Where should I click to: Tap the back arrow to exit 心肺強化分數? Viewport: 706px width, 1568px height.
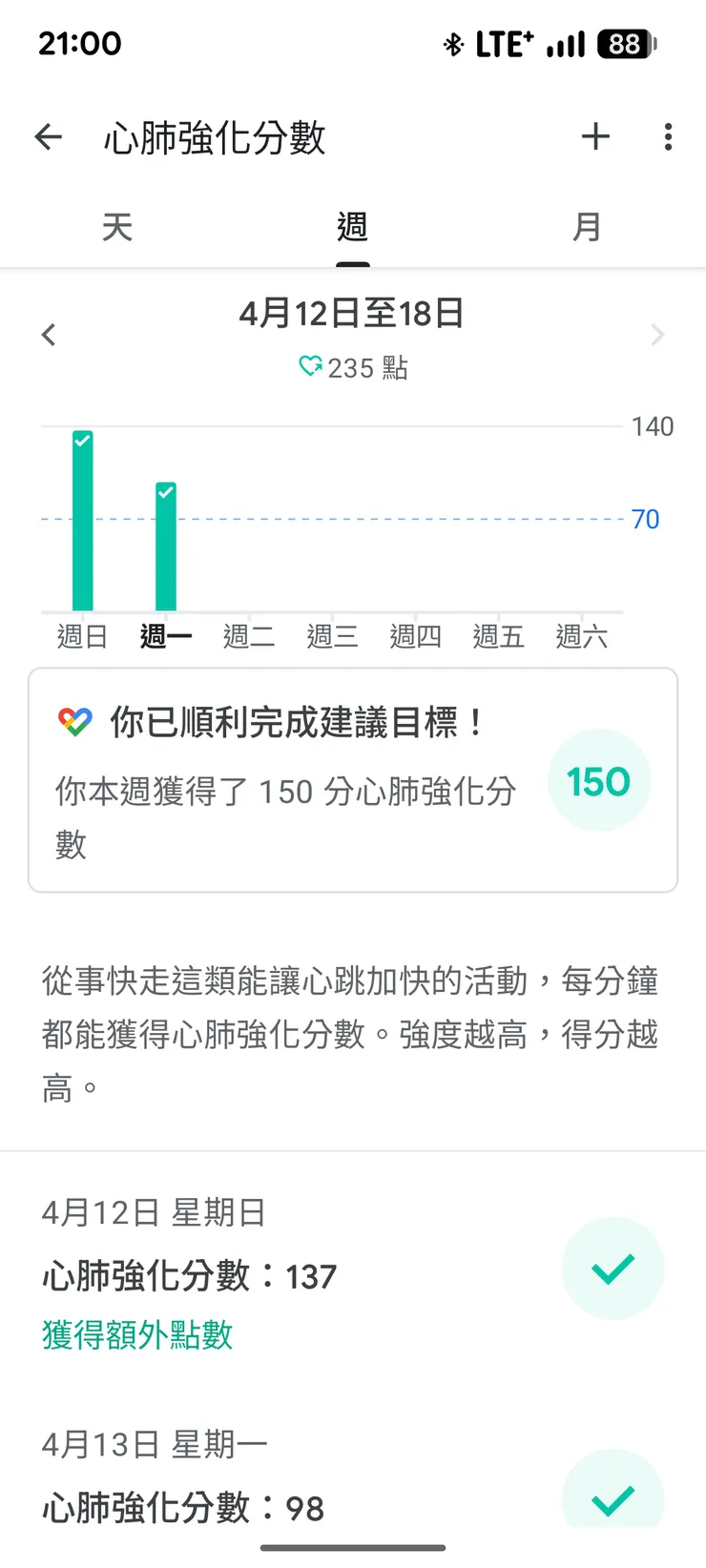coord(48,136)
